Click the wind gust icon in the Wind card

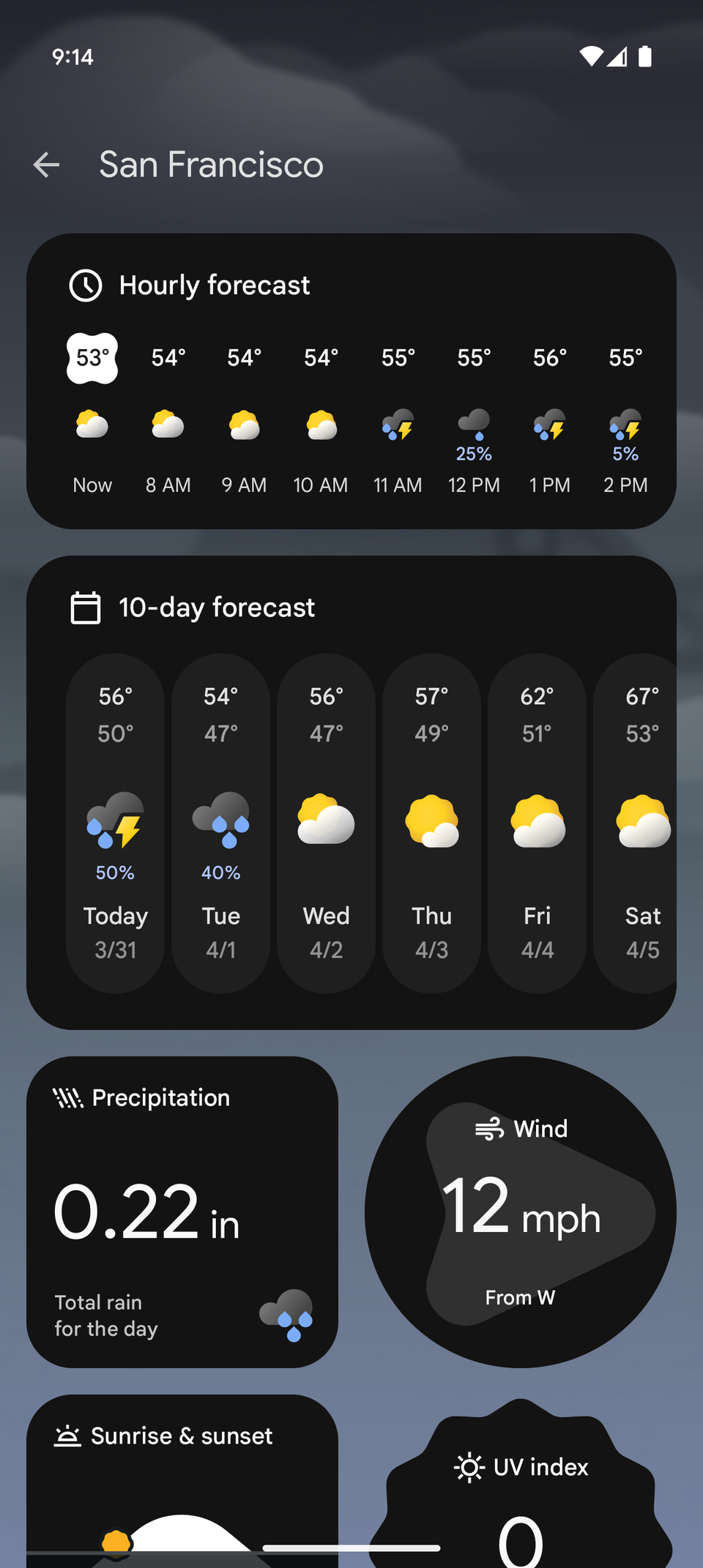(489, 1129)
